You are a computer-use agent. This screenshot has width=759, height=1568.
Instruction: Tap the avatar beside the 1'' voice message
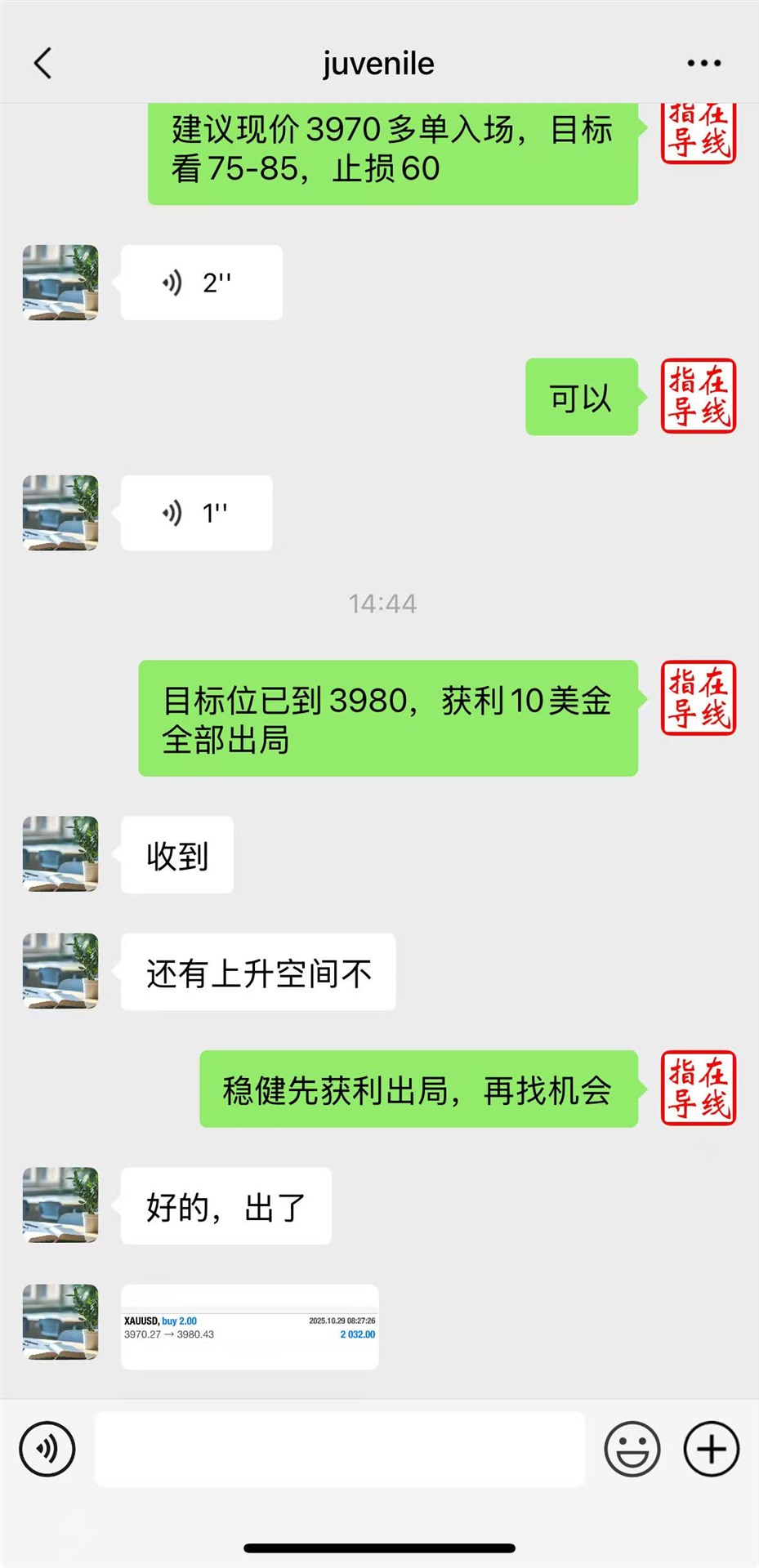pos(60,514)
